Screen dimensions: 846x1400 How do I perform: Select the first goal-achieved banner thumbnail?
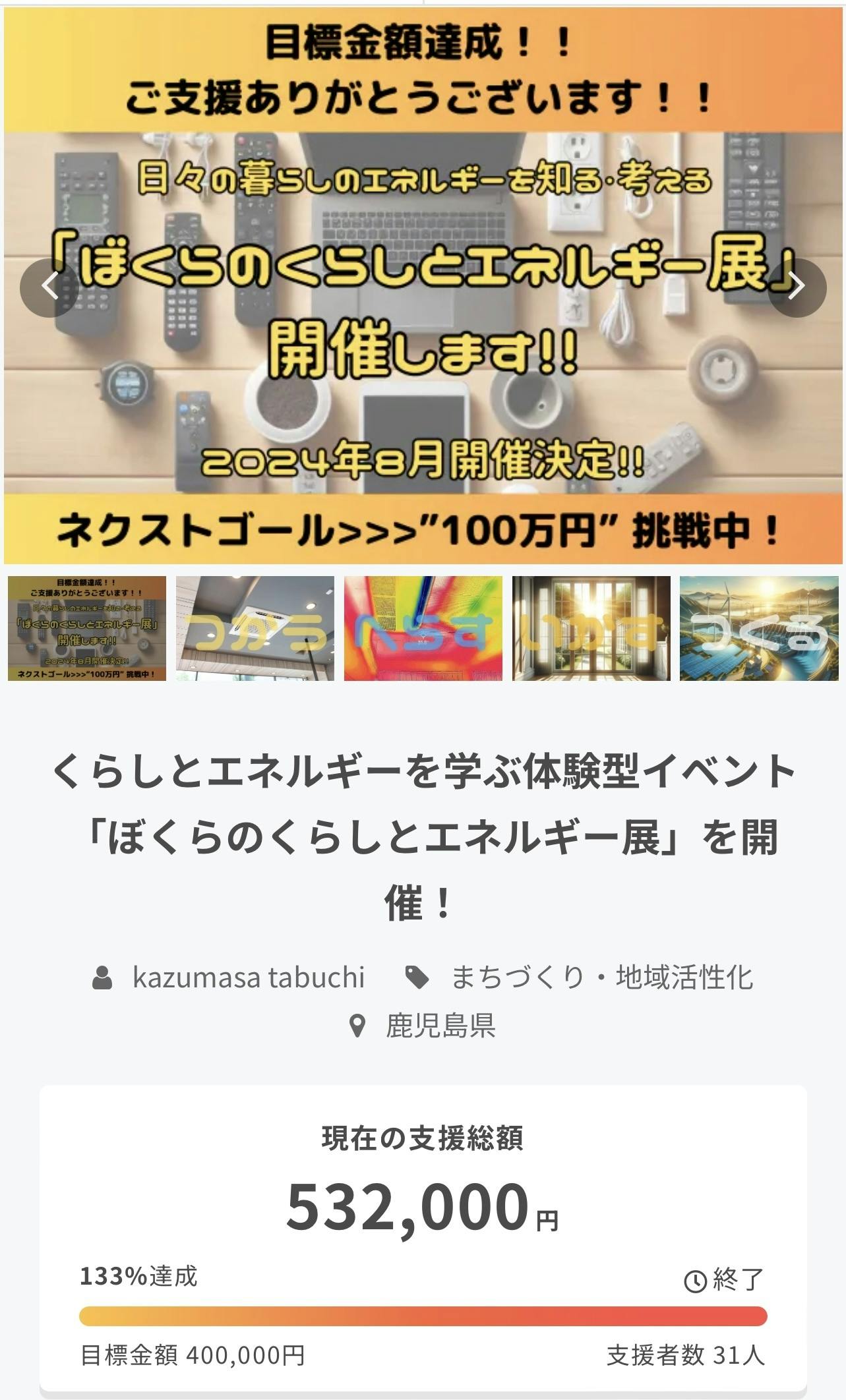click(87, 628)
